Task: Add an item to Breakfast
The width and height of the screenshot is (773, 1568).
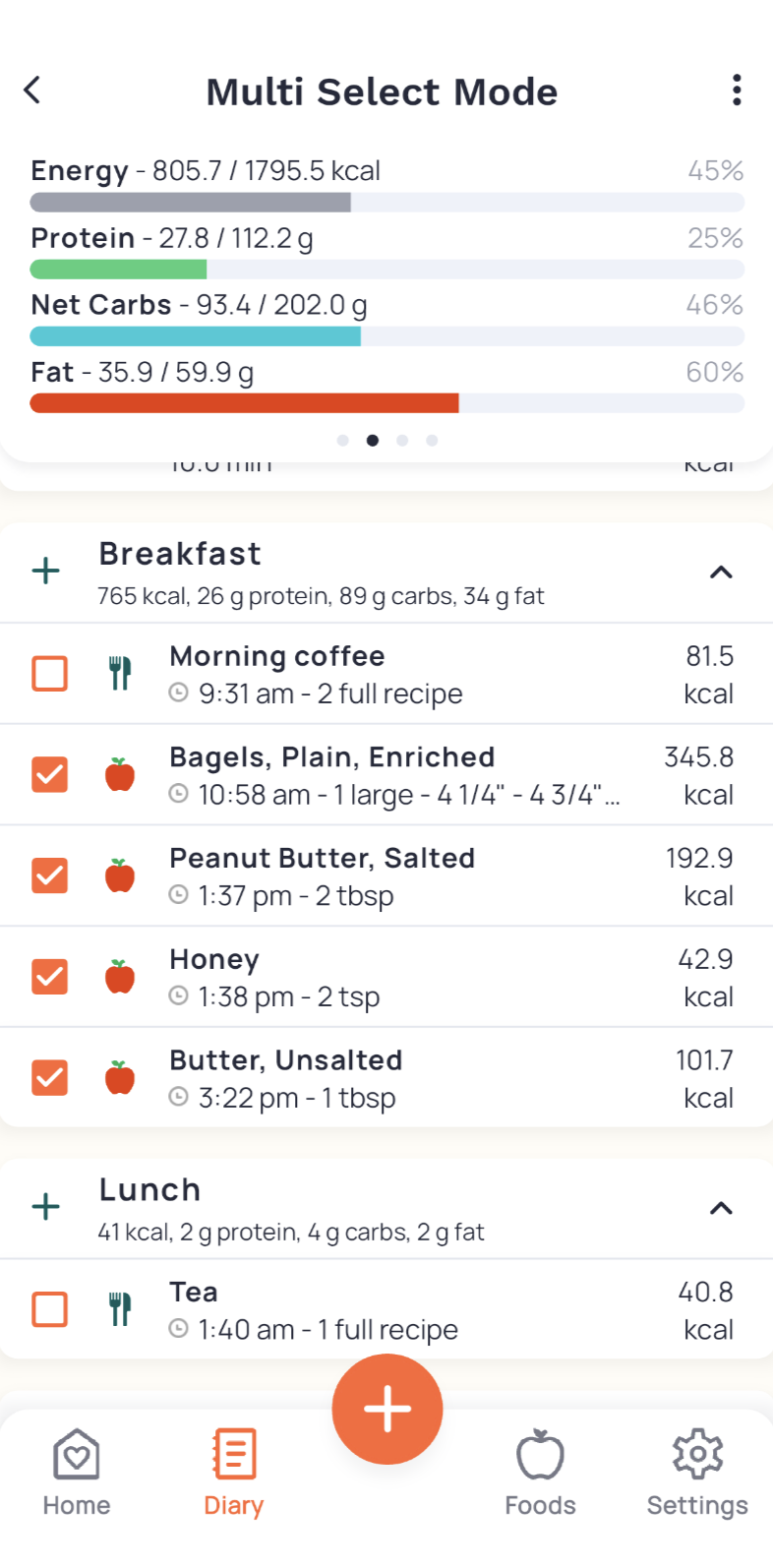Action: [46, 571]
